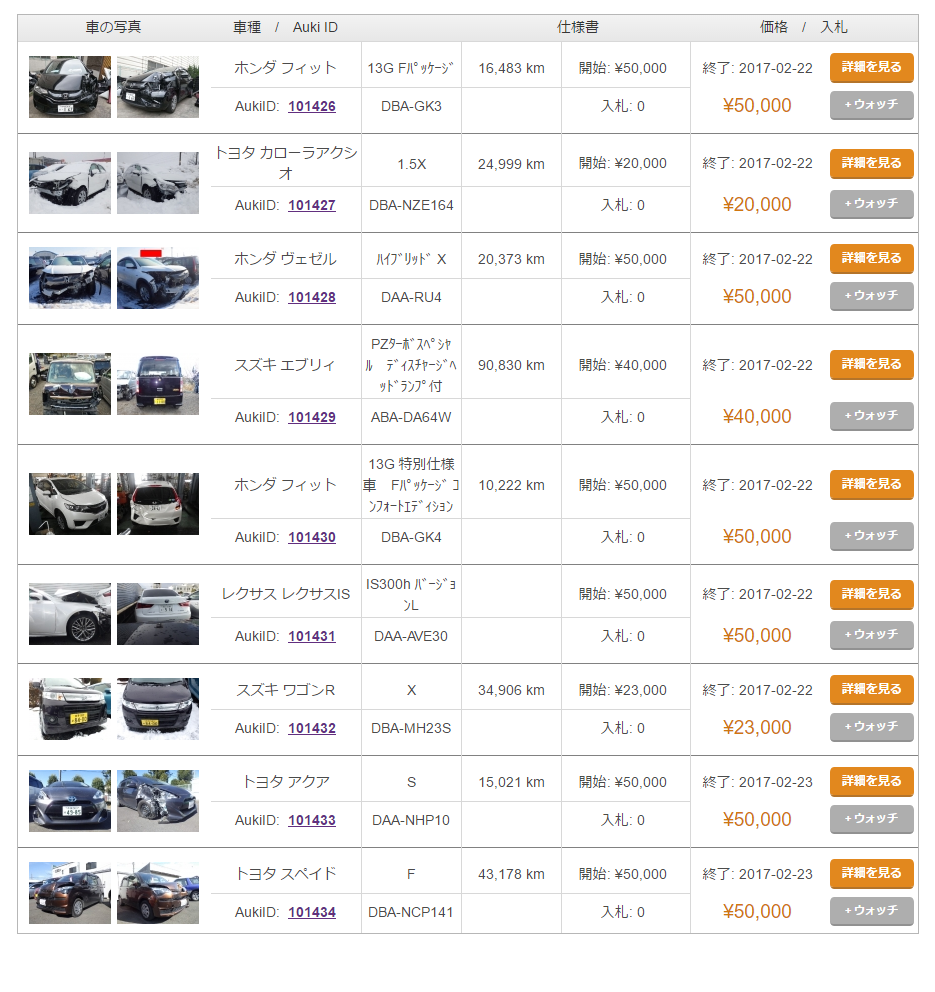This screenshot has height=992, width=935.
Task: Open Auki ID link 101433
Action: pyautogui.click(x=311, y=820)
